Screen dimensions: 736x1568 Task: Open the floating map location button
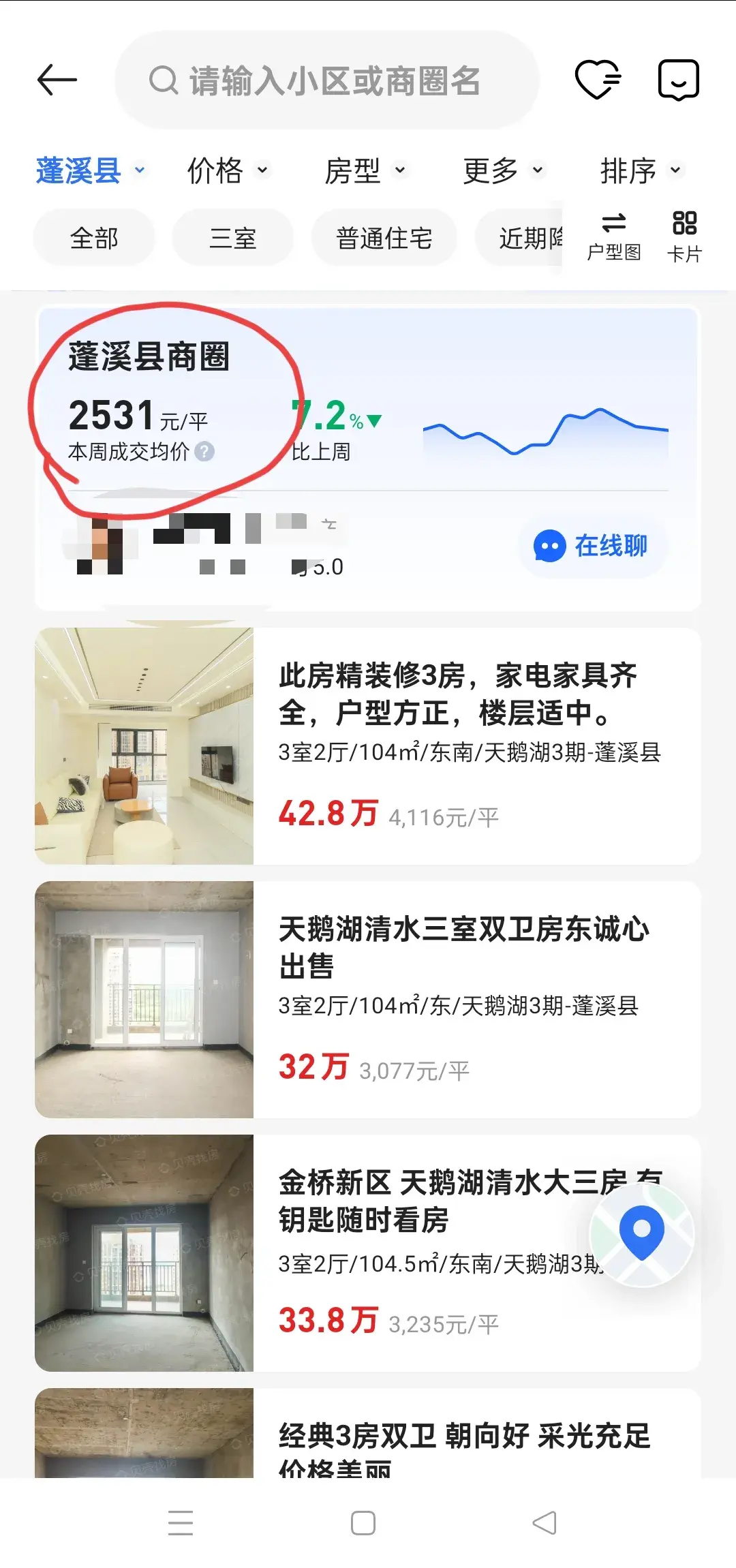point(641,1234)
